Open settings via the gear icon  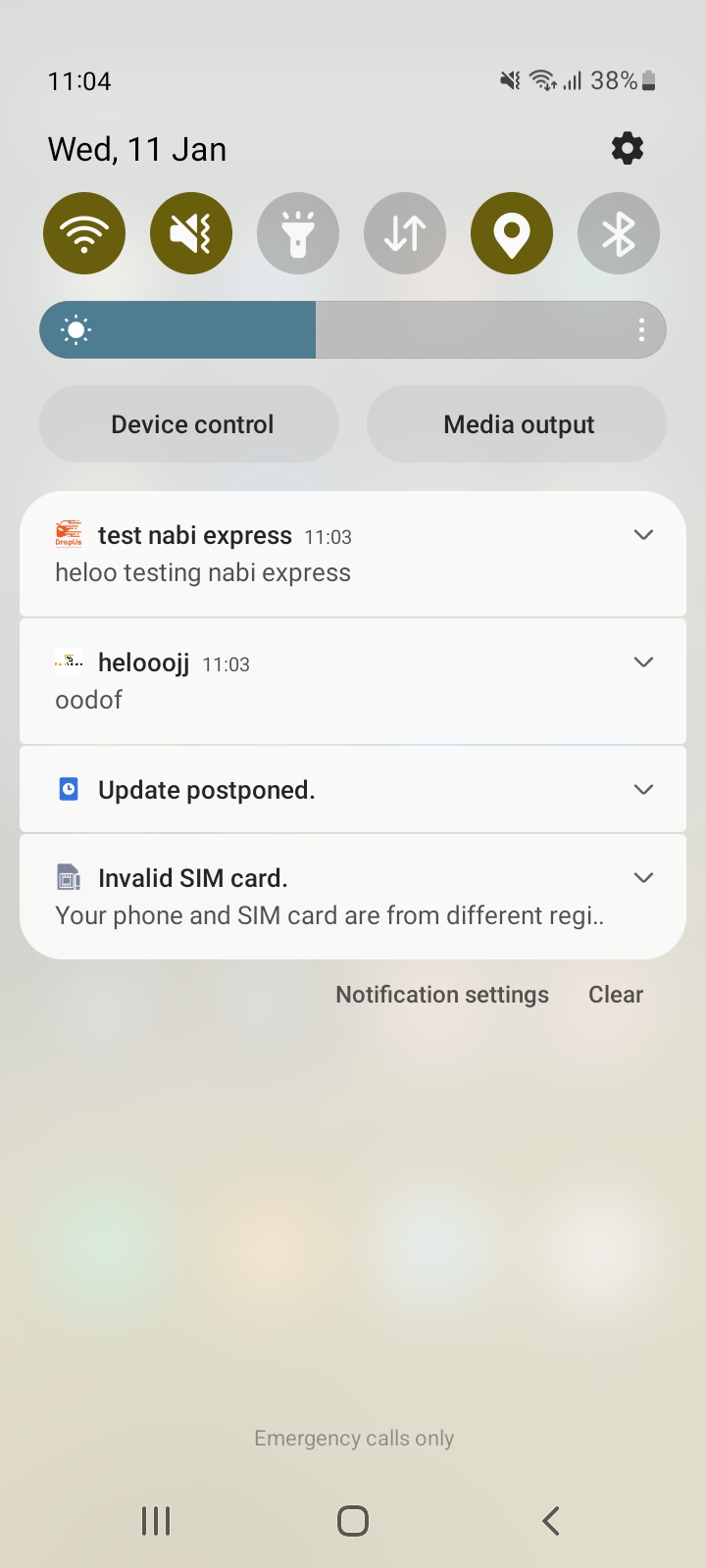[628, 149]
